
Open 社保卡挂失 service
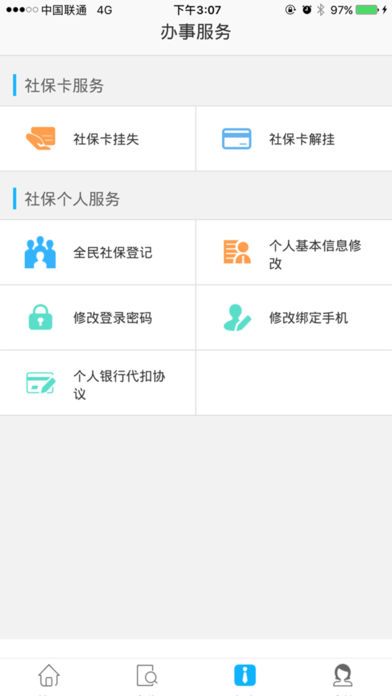98,139
